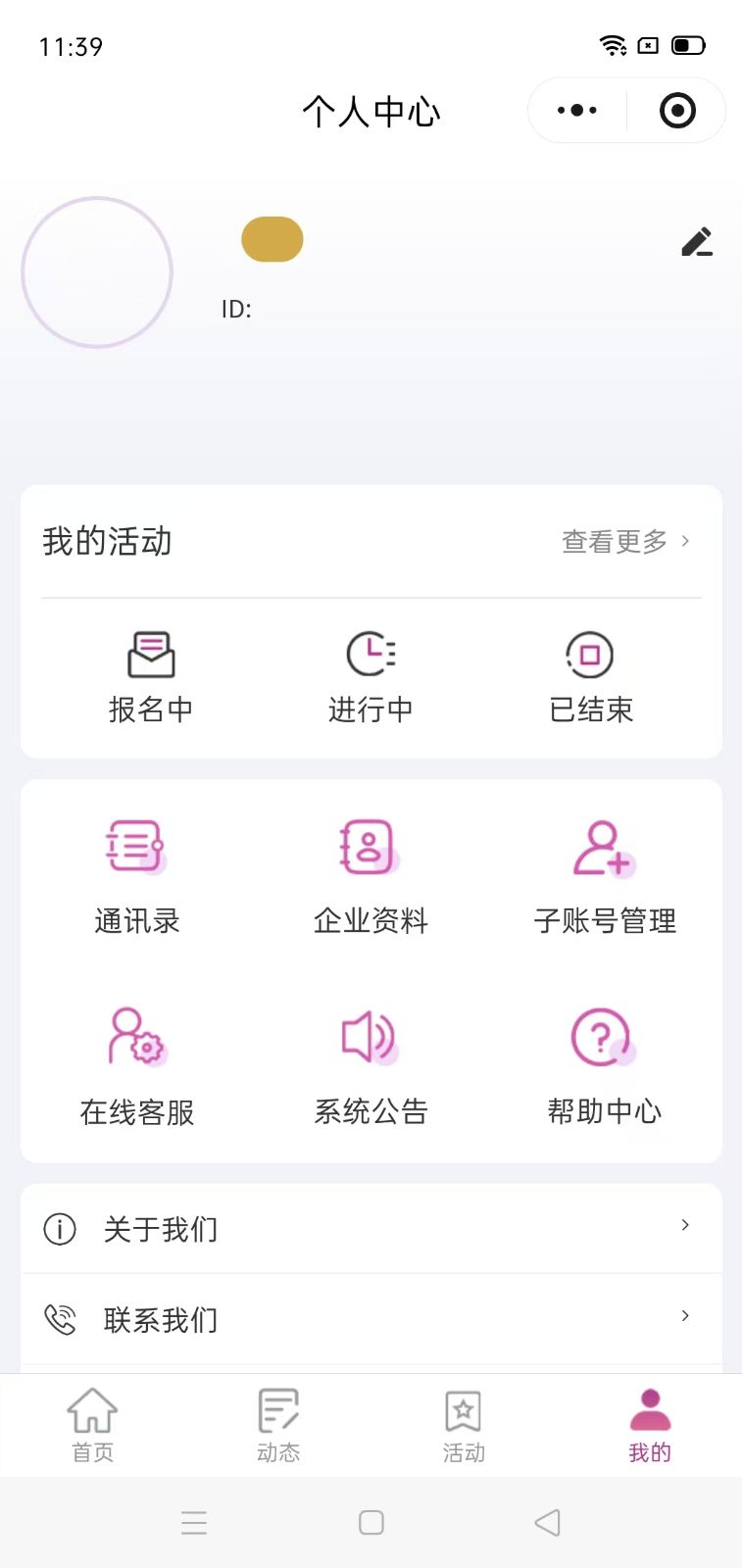Open the About Us row (关于我们)
The height and width of the screenshot is (1568, 742).
[371, 1229]
